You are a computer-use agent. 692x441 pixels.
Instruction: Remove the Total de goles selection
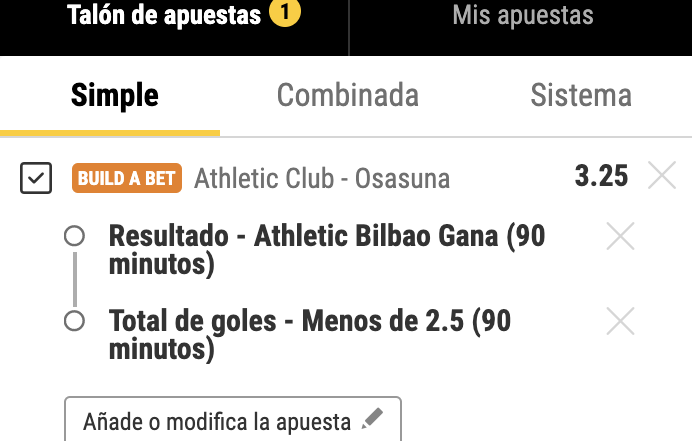tap(621, 321)
